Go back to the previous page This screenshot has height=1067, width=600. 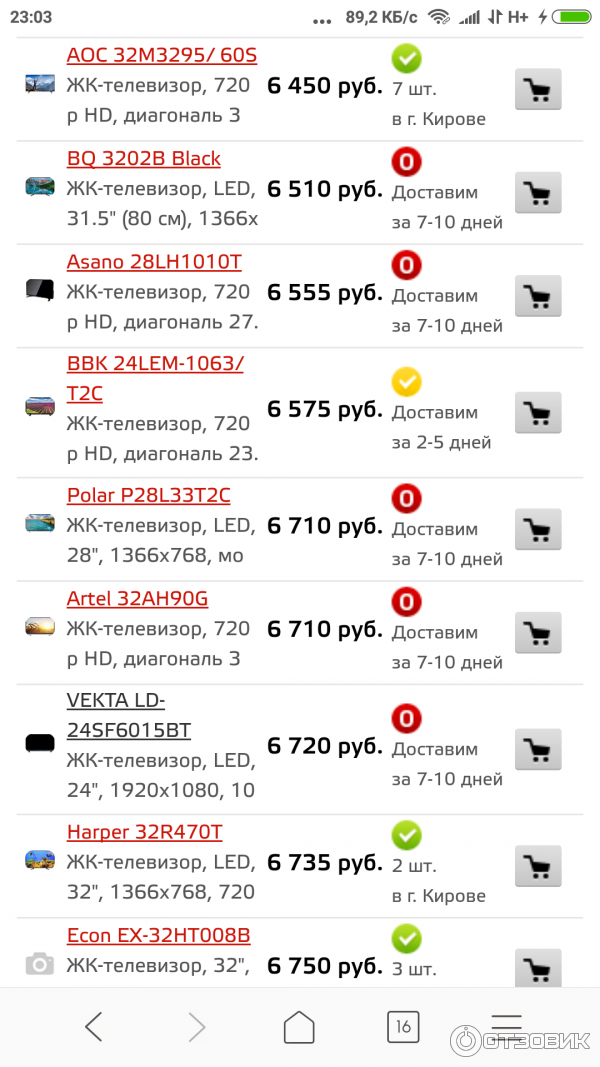click(x=93, y=1026)
